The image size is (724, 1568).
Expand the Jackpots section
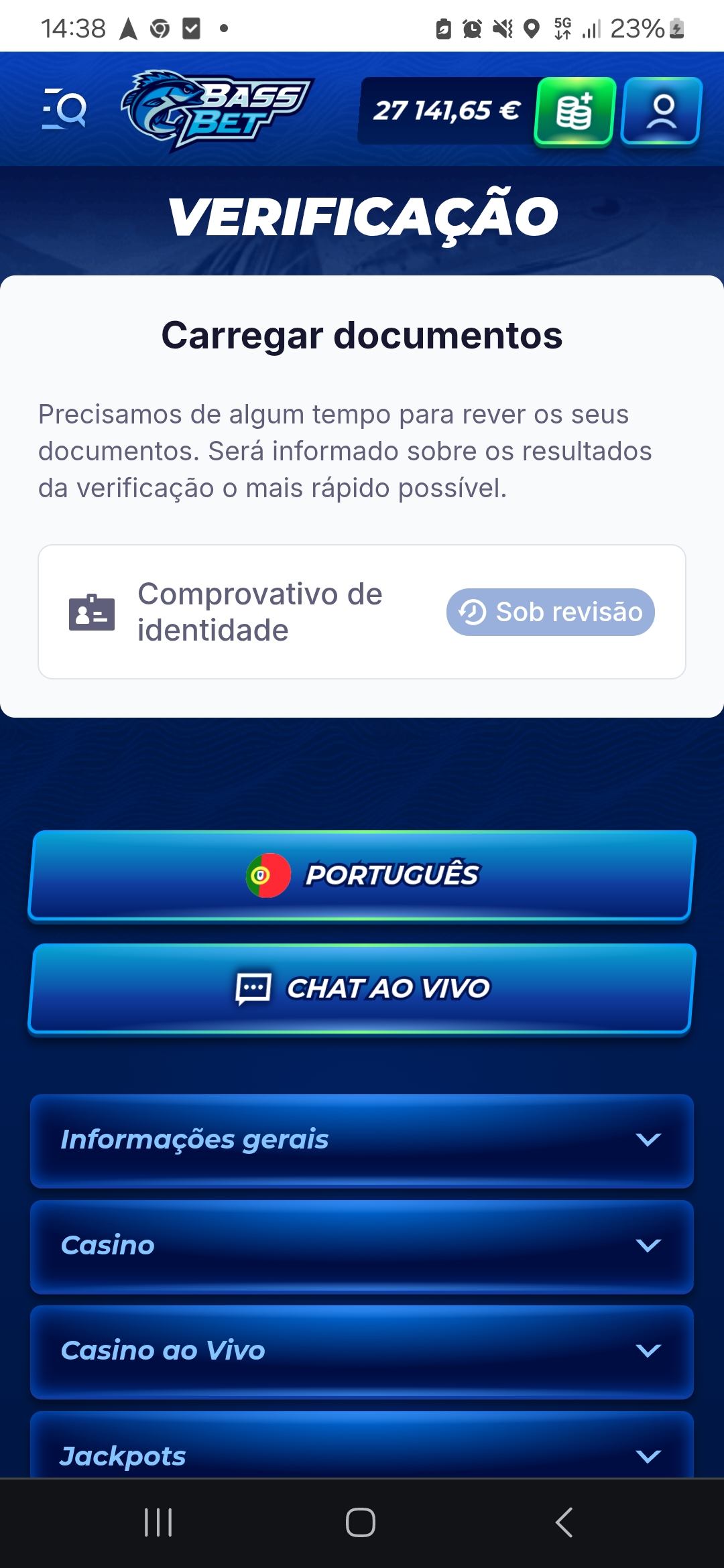(x=362, y=1455)
